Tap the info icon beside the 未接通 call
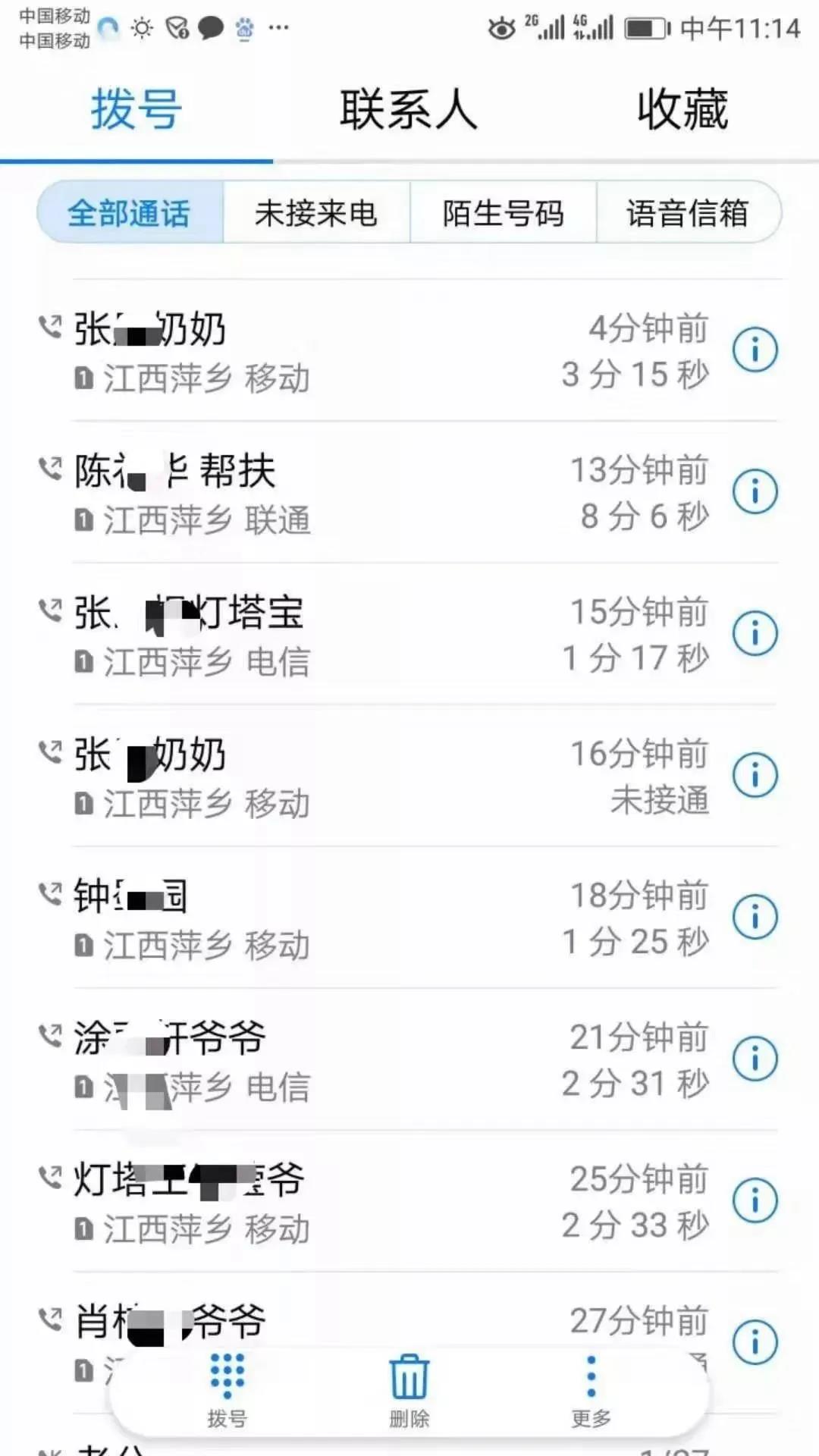Image resolution: width=819 pixels, height=1456 pixels. (755, 775)
